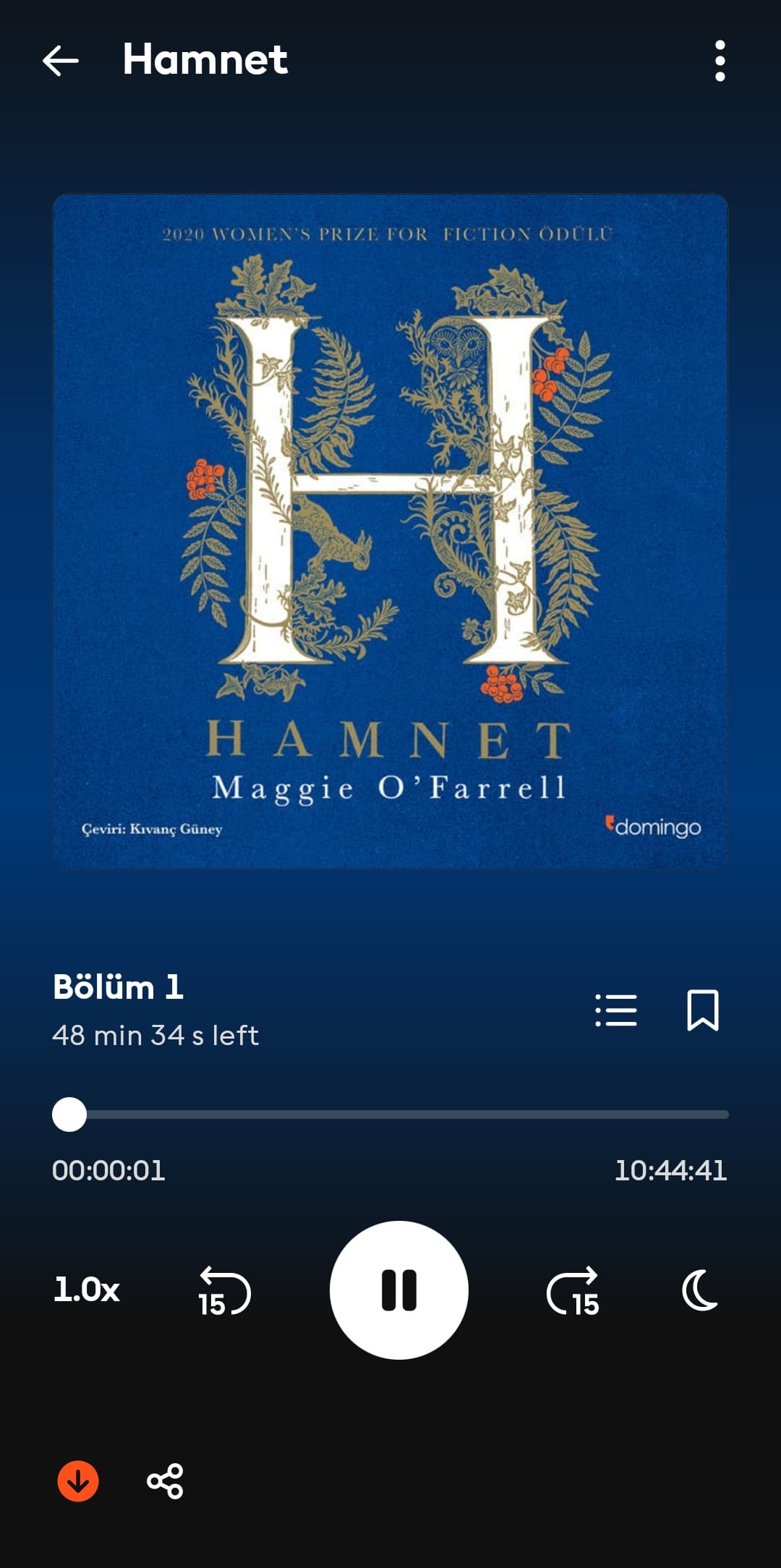
Task: Share this audiobook
Action: click(x=165, y=1481)
